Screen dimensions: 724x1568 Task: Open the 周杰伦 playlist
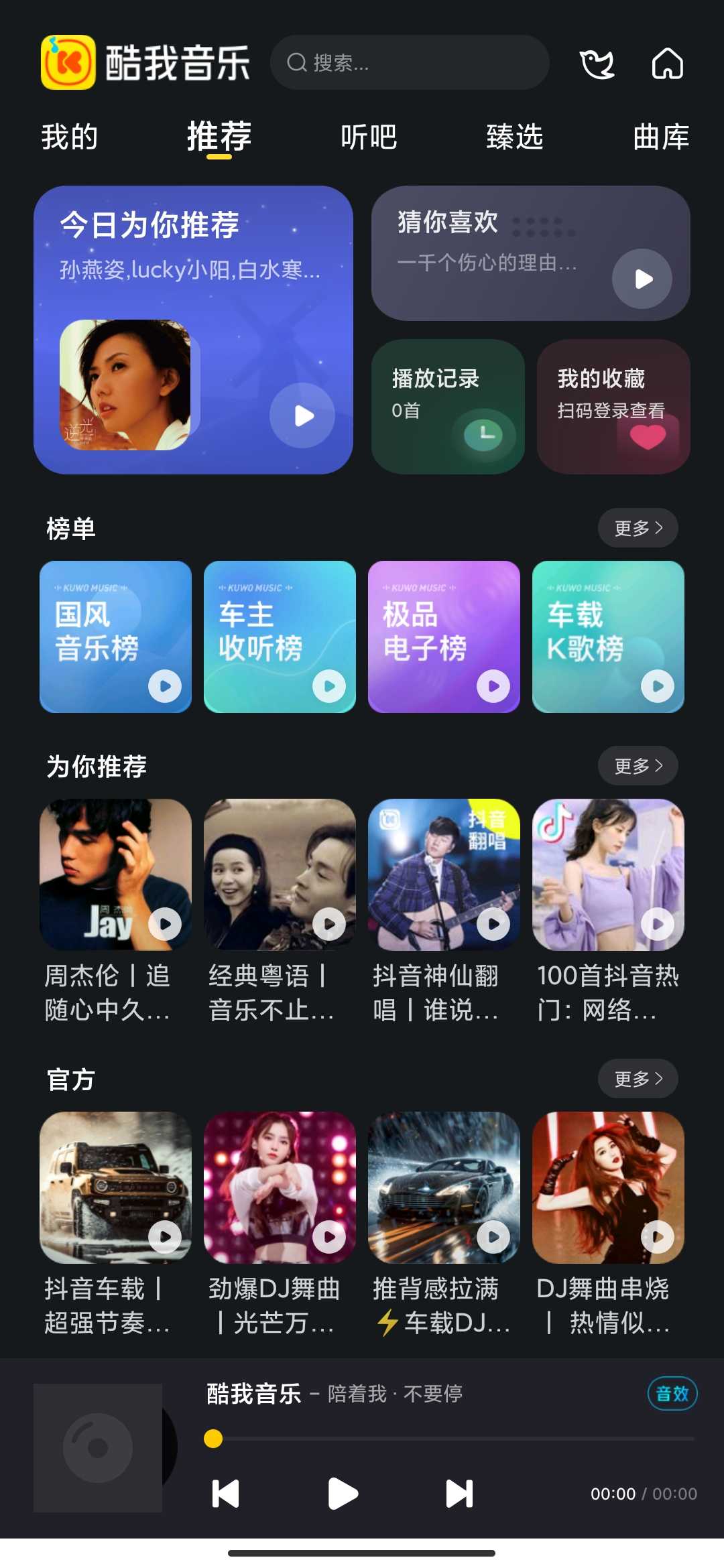(x=115, y=874)
